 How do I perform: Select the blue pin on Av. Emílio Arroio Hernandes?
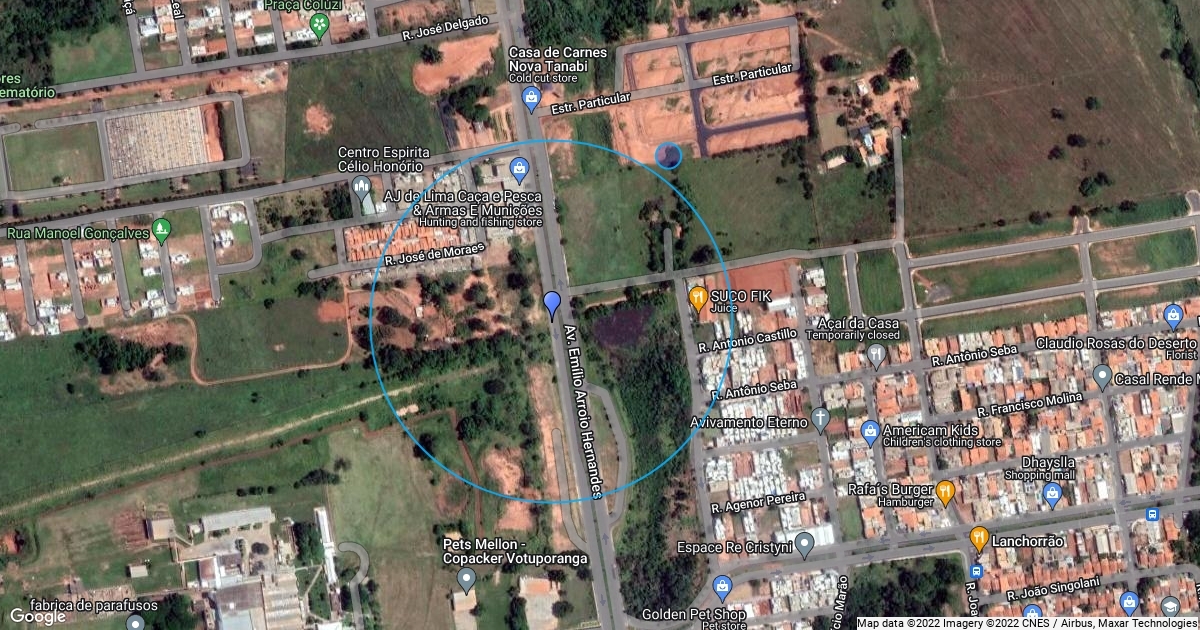click(x=552, y=304)
